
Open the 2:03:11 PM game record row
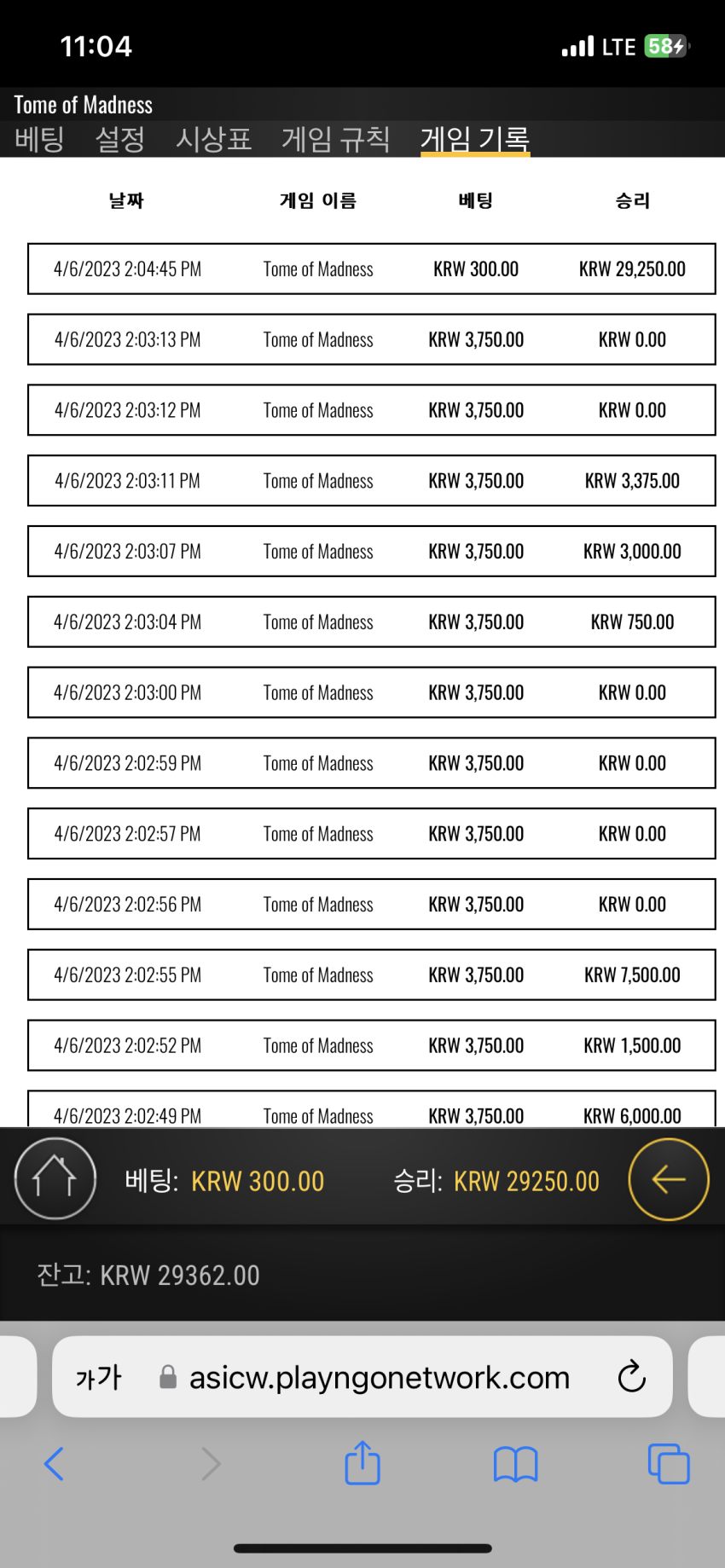coord(371,481)
